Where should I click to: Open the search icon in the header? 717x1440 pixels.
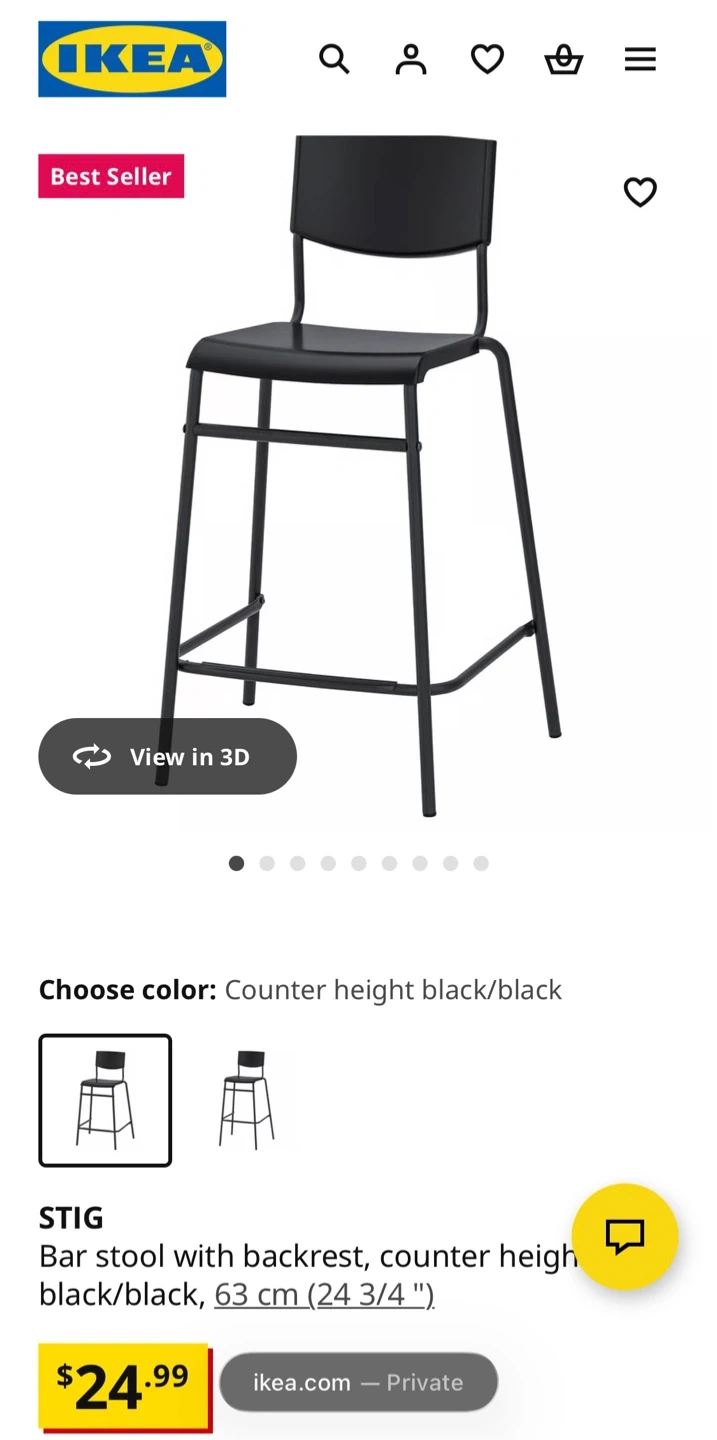coord(334,60)
